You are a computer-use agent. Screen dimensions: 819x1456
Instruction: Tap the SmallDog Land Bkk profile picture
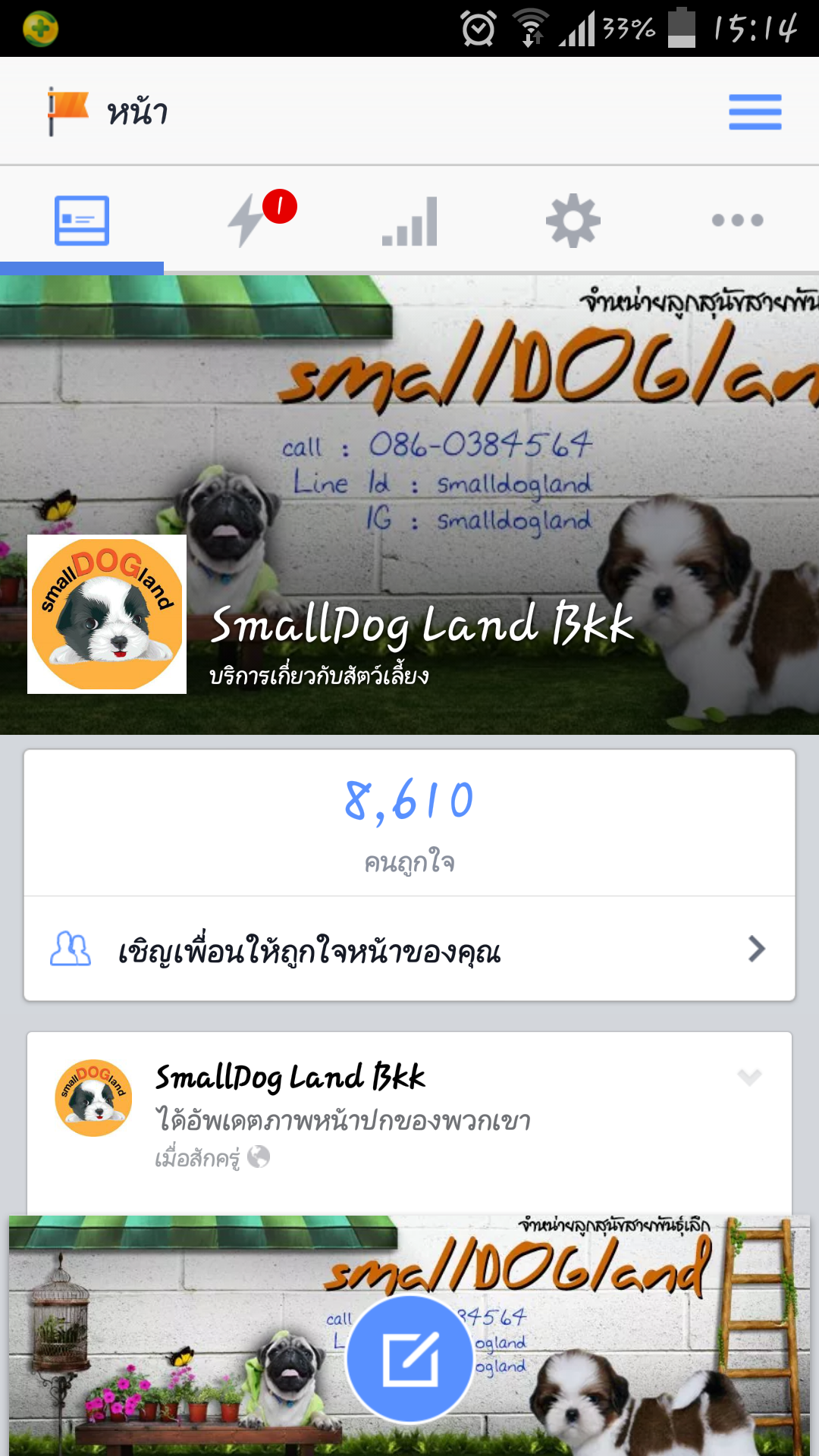tap(107, 614)
